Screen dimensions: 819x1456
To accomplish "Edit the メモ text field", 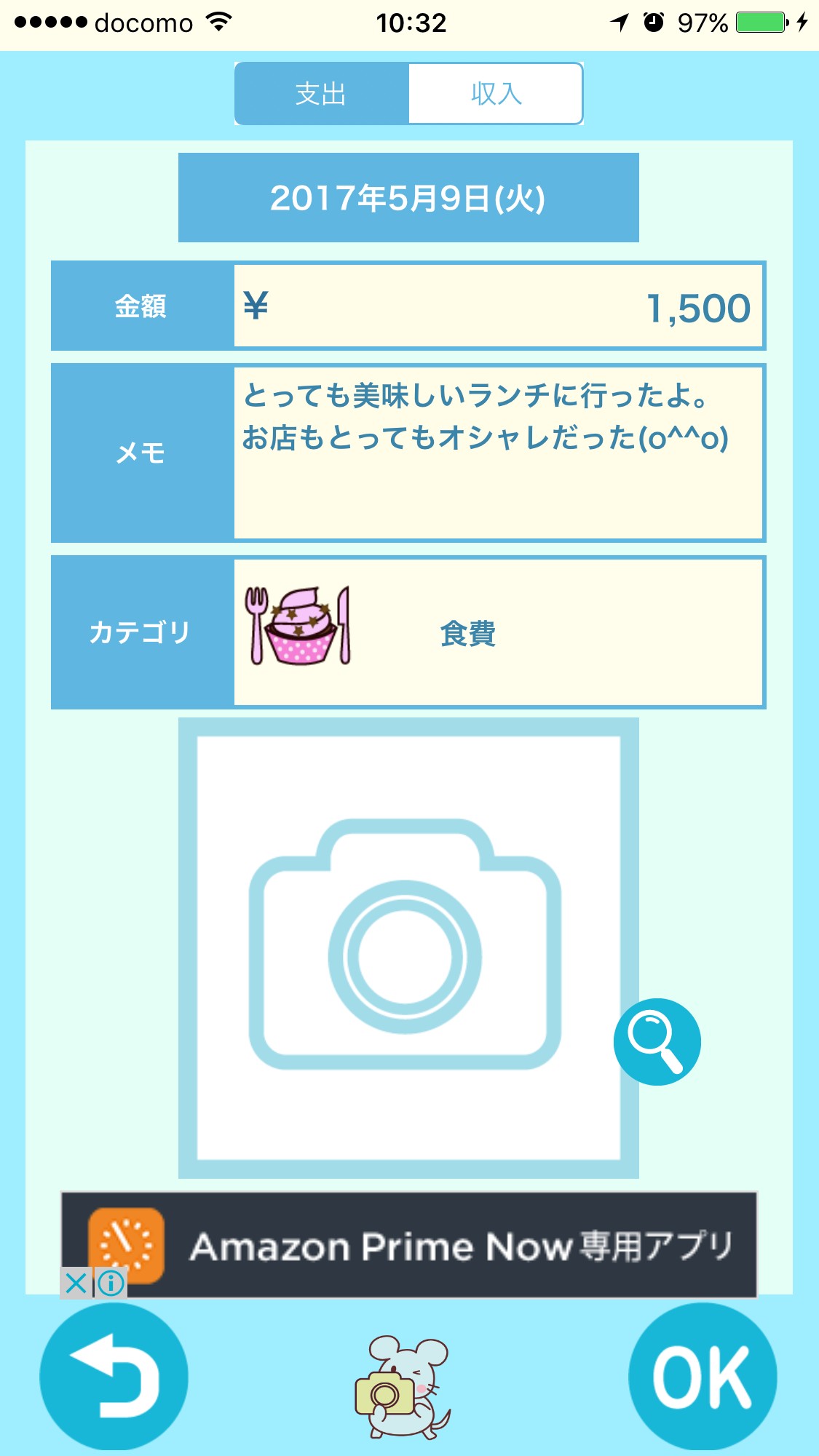I will point(498,453).
